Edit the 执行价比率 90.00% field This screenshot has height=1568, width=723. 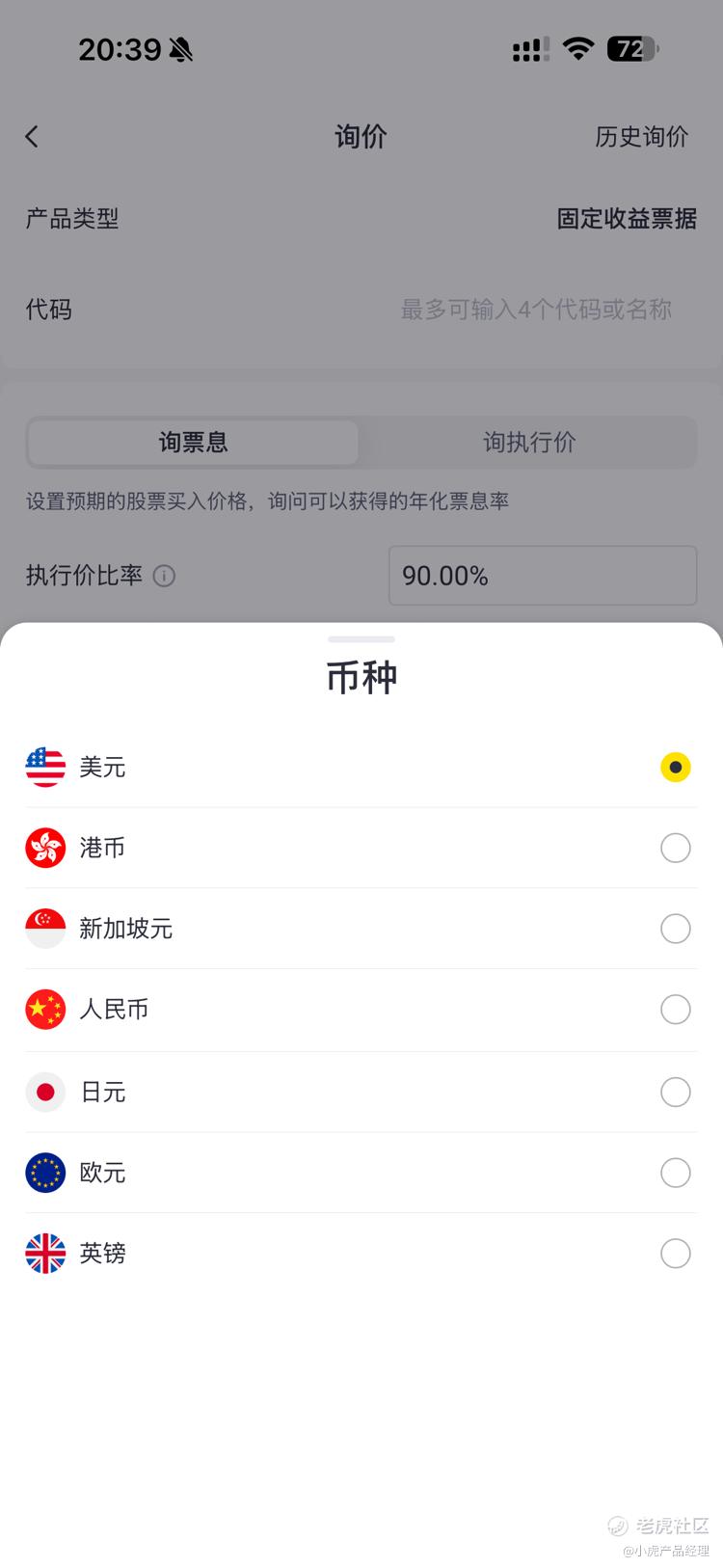[543, 576]
